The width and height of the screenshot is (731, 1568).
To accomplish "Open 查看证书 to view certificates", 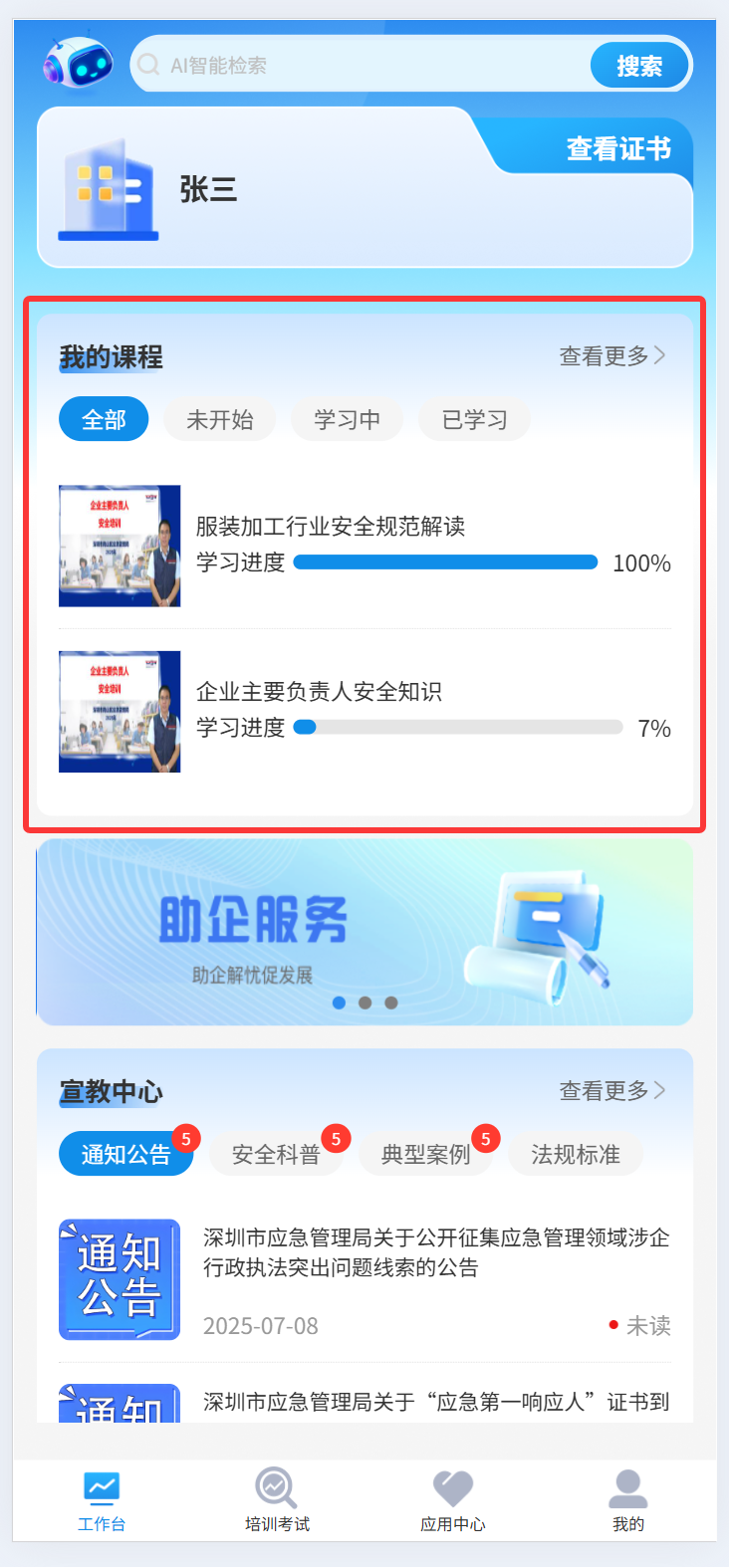I will pyautogui.click(x=617, y=149).
